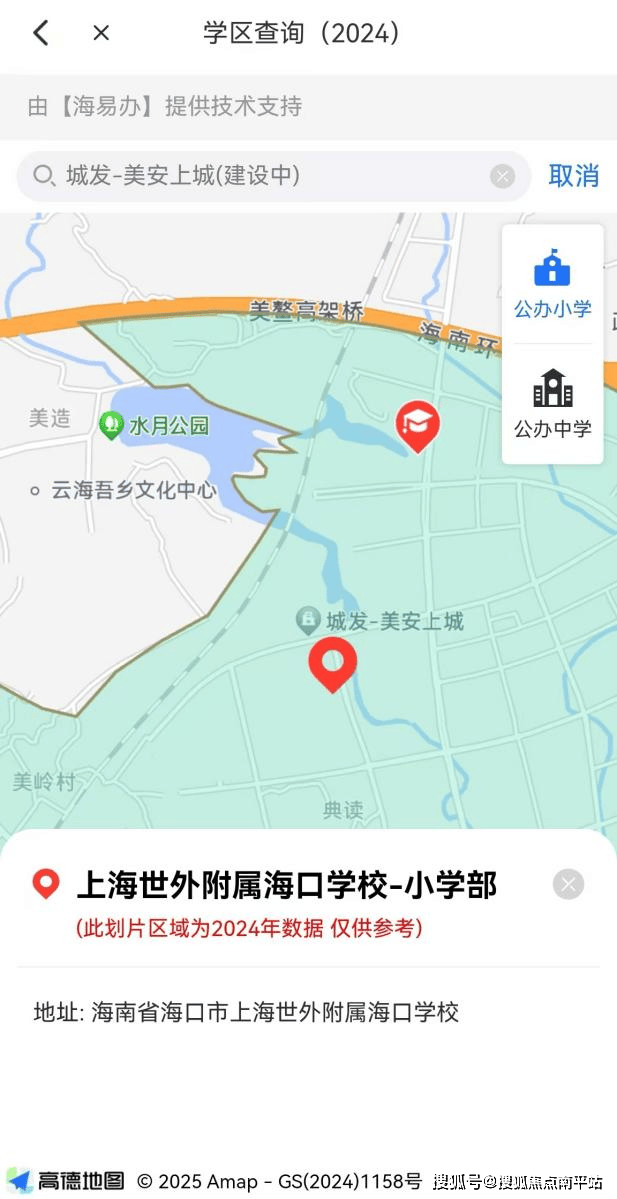Tap the red location pin below 城发-美安上城

332,664
